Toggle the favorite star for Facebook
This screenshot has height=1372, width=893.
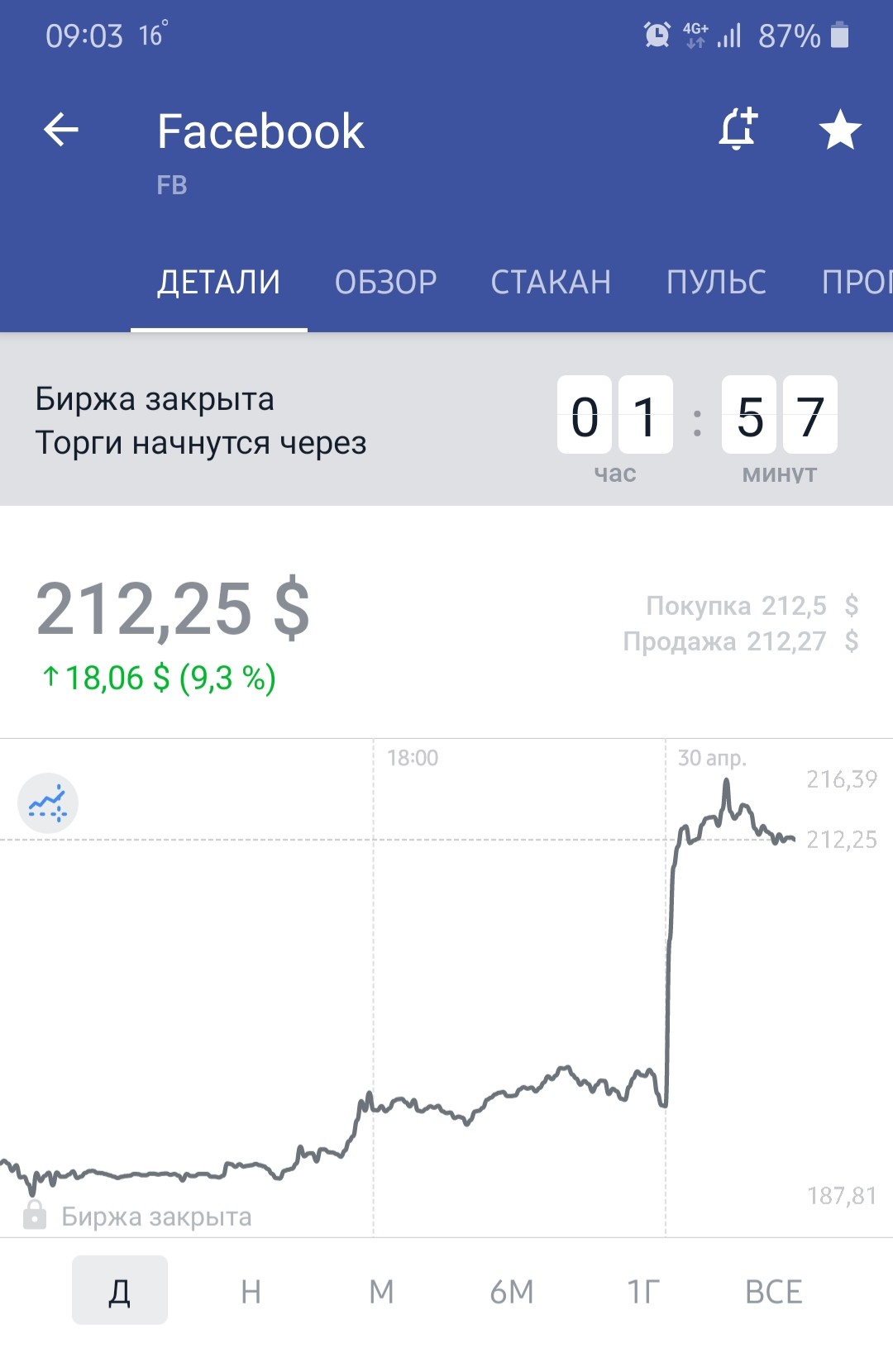(839, 130)
